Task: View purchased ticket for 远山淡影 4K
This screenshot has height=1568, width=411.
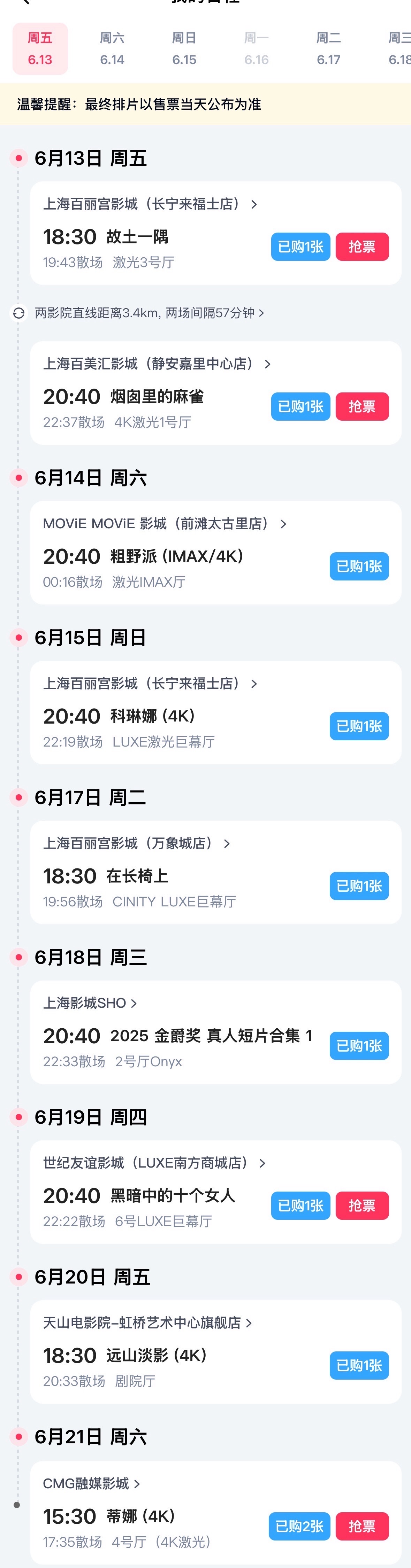Action: (x=359, y=1365)
